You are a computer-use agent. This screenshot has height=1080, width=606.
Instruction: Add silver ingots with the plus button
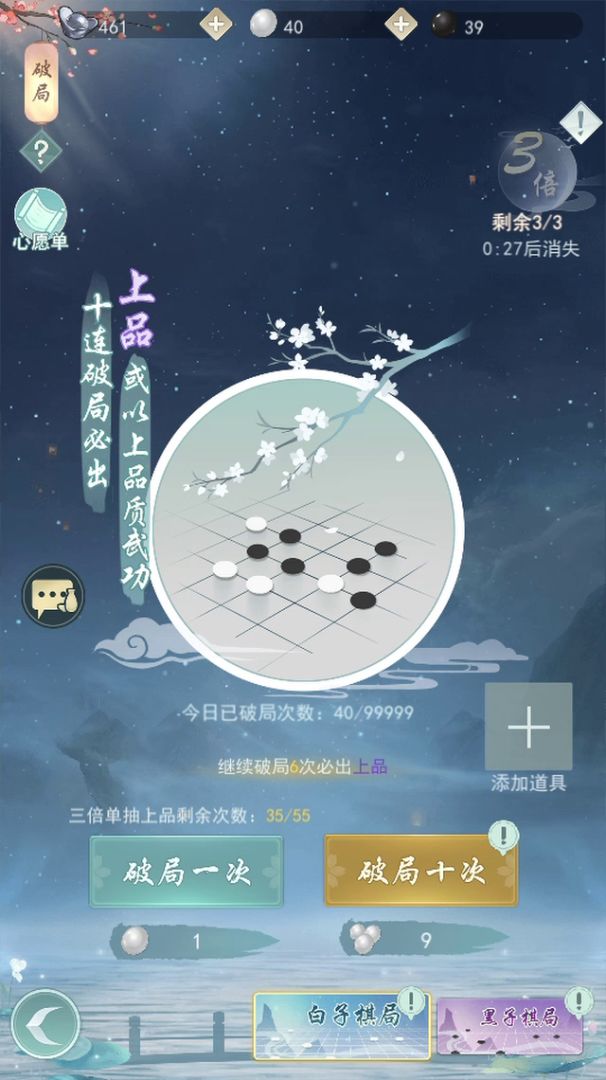(216, 23)
